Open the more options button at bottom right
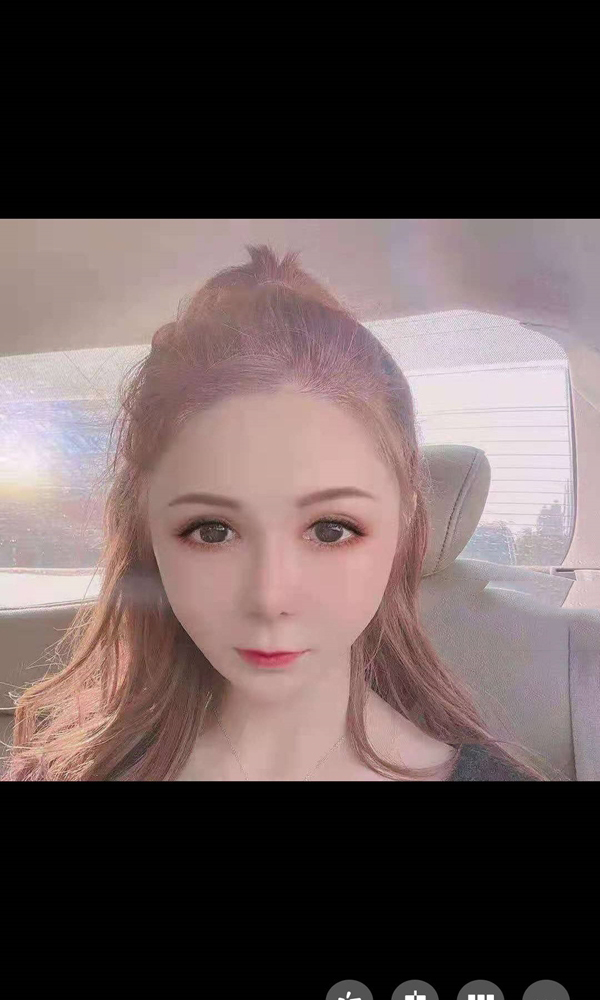This screenshot has height=1000, width=600. 546,992
